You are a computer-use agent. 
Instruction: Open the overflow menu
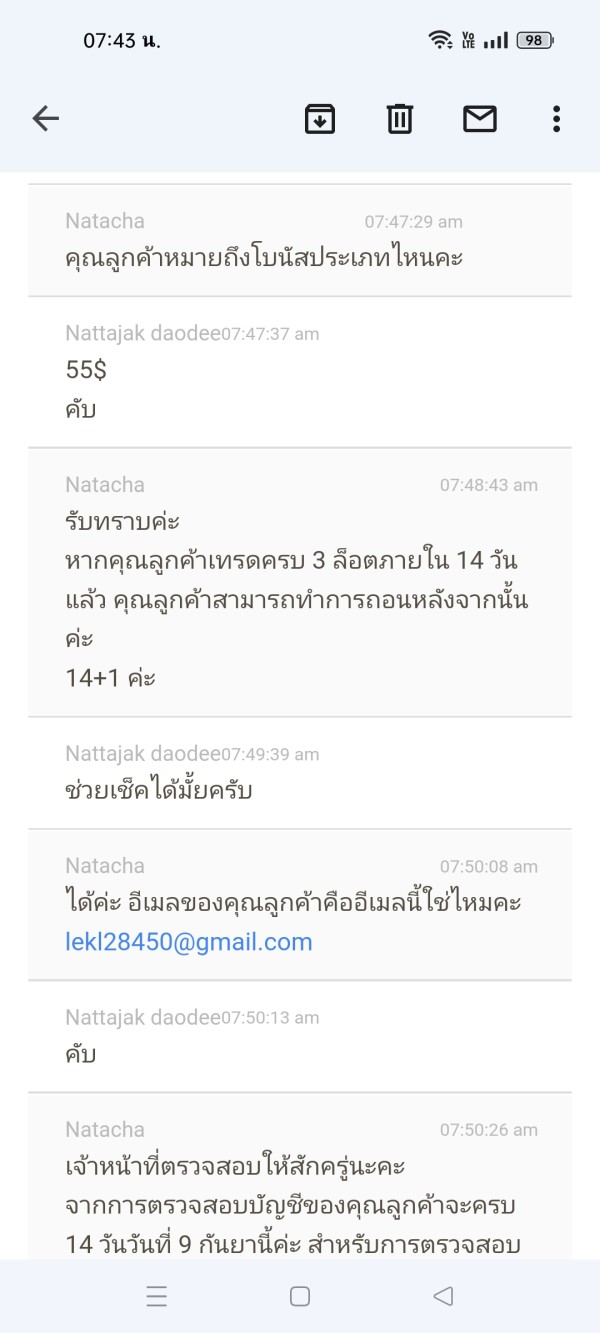pos(556,119)
